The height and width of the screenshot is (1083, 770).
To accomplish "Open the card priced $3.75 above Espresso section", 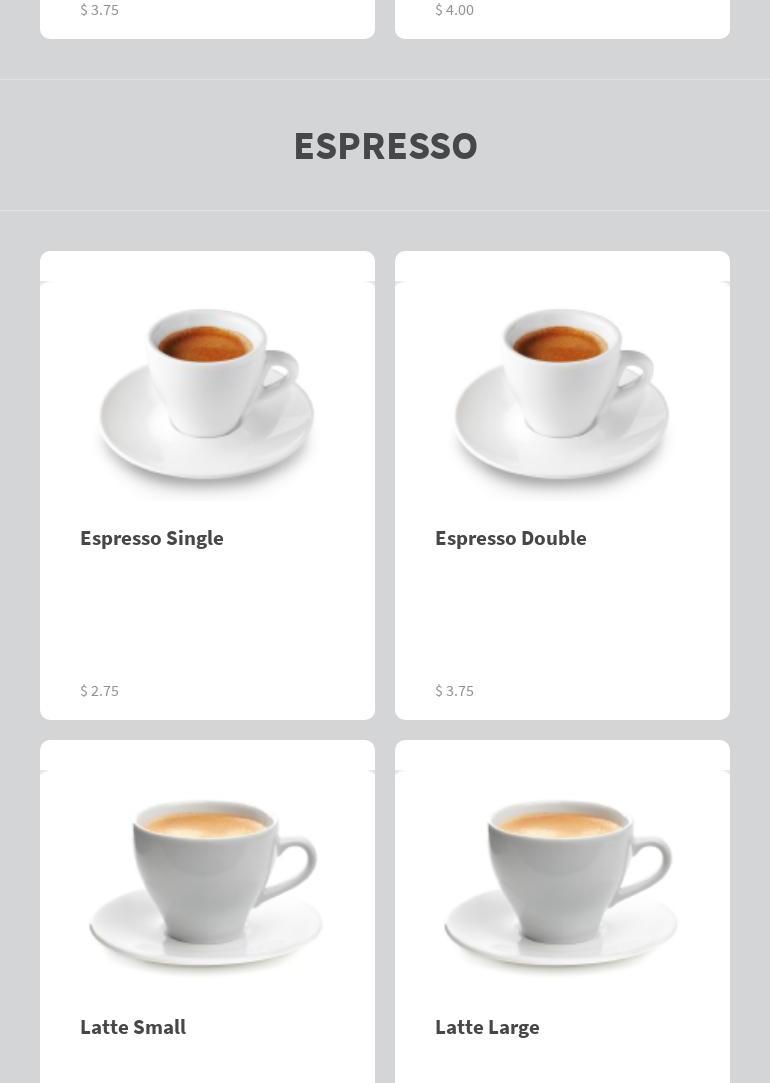I will click(x=207, y=17).
